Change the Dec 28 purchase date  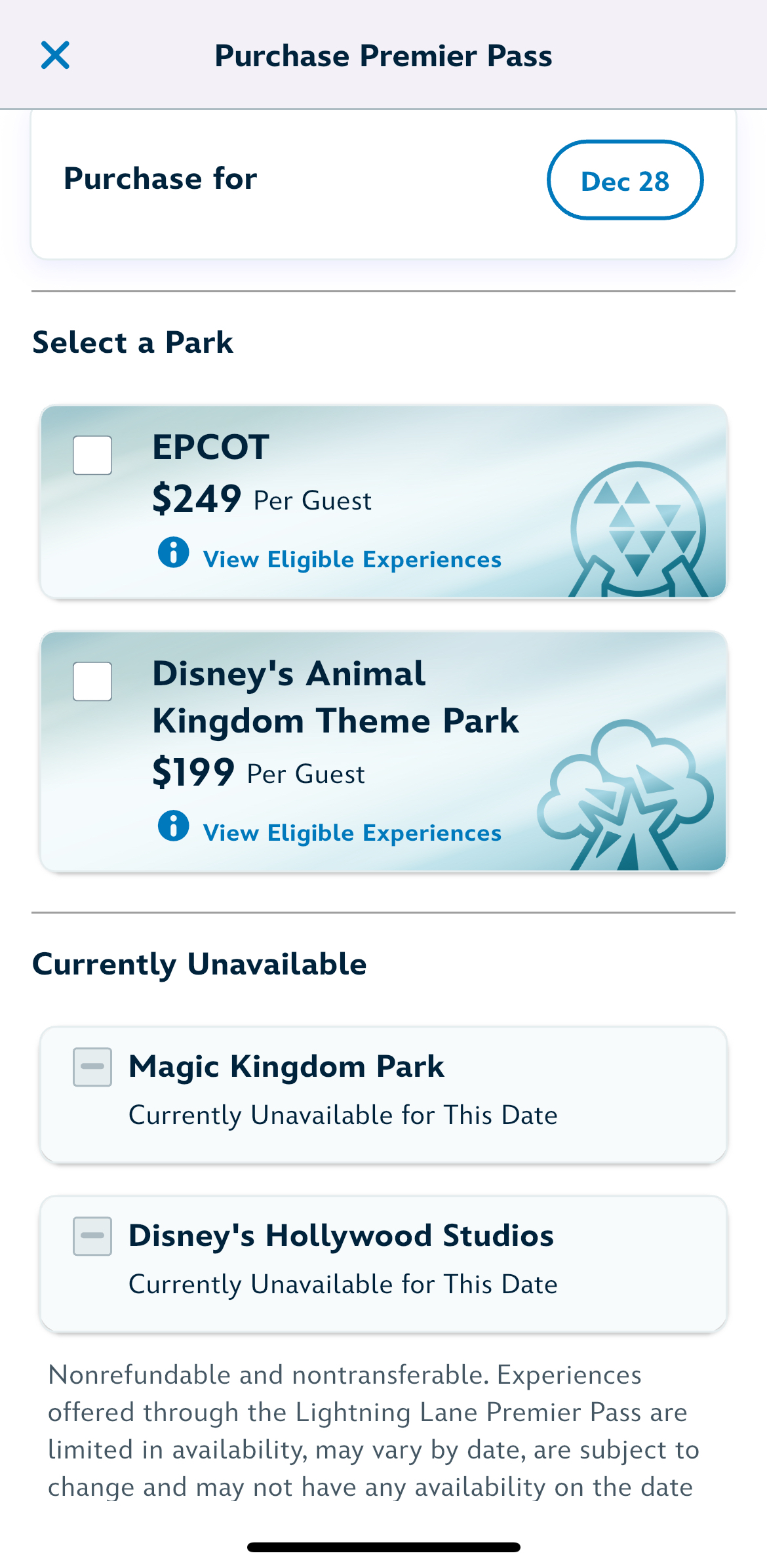click(x=624, y=180)
